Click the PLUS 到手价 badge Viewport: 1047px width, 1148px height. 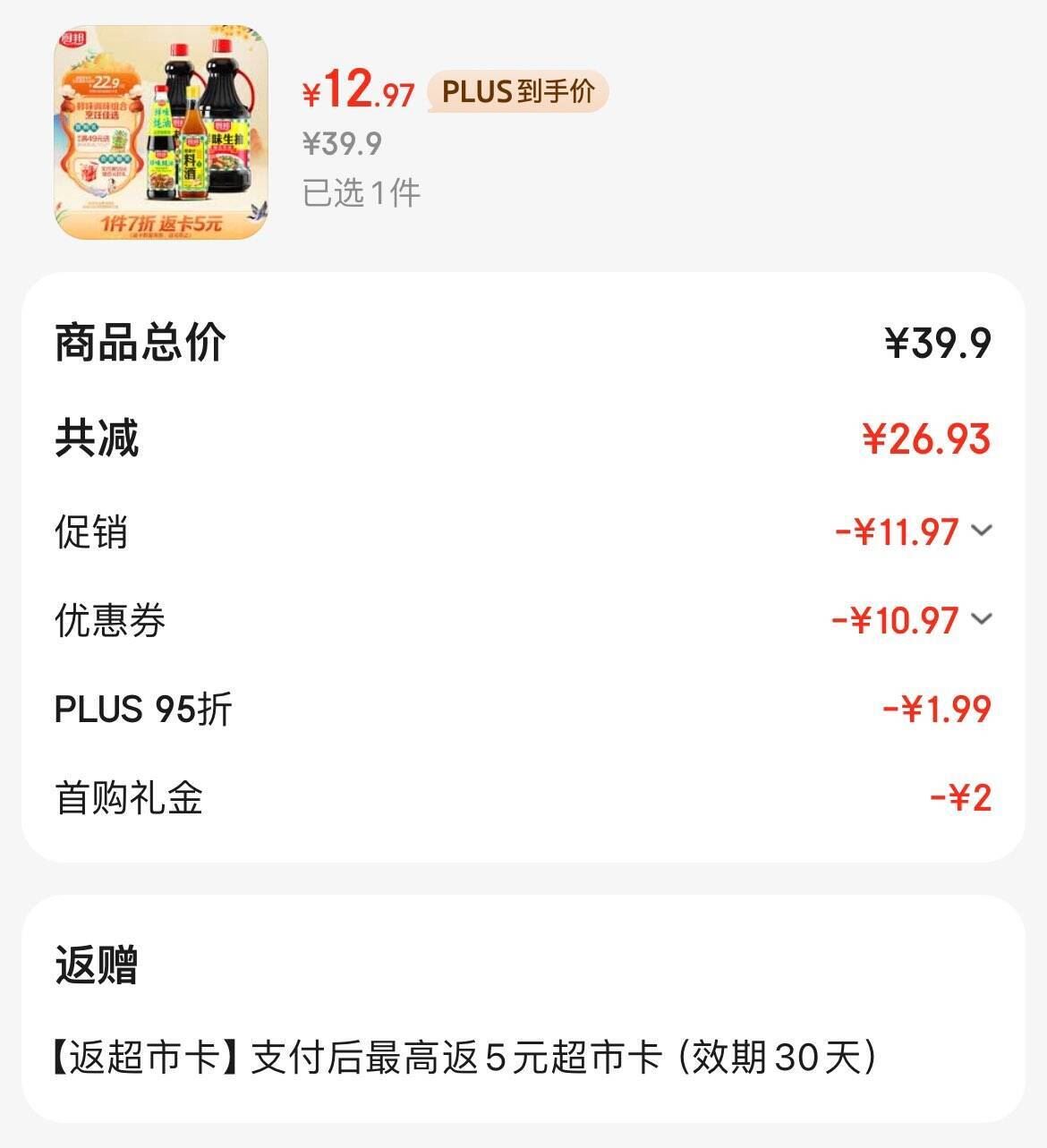tap(517, 89)
